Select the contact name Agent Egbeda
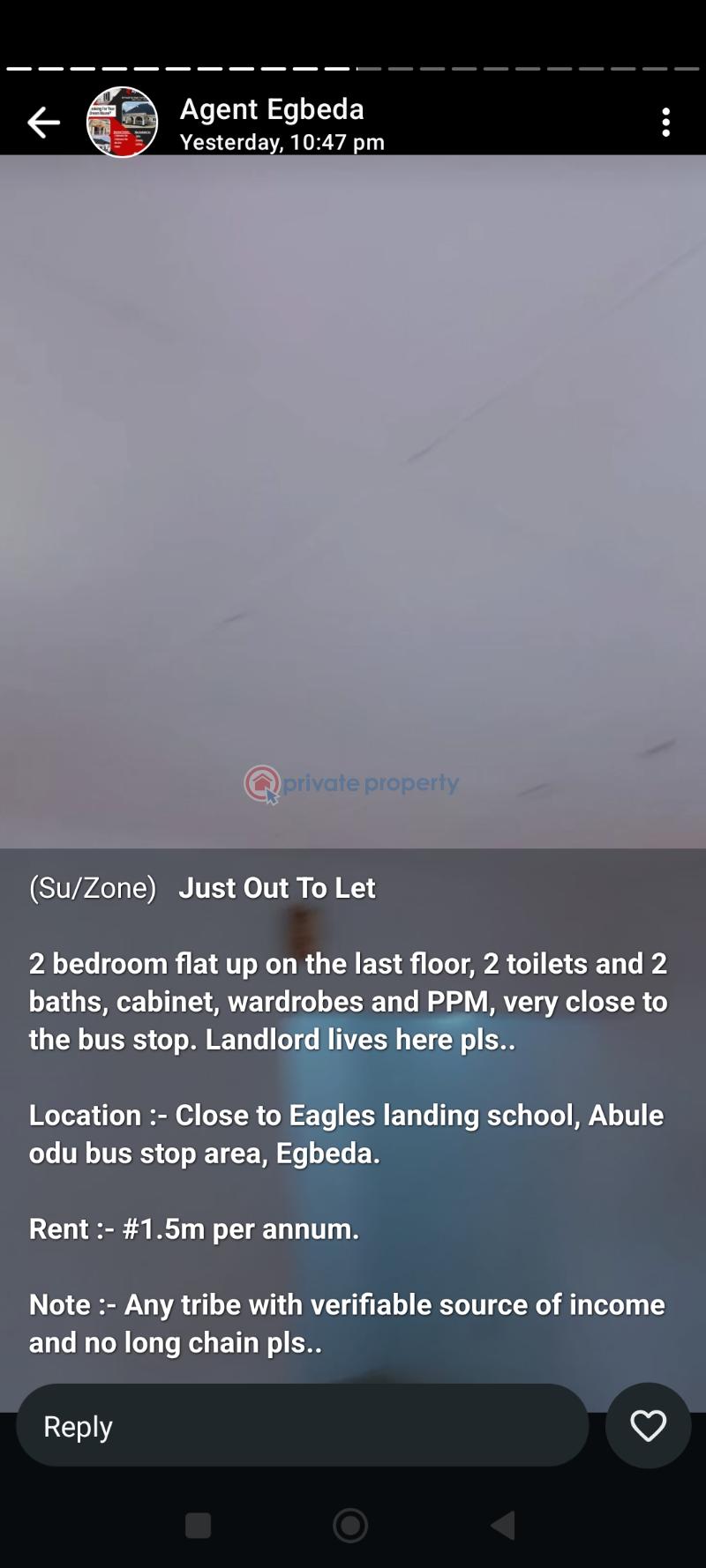The image size is (706, 1568). 271,108
